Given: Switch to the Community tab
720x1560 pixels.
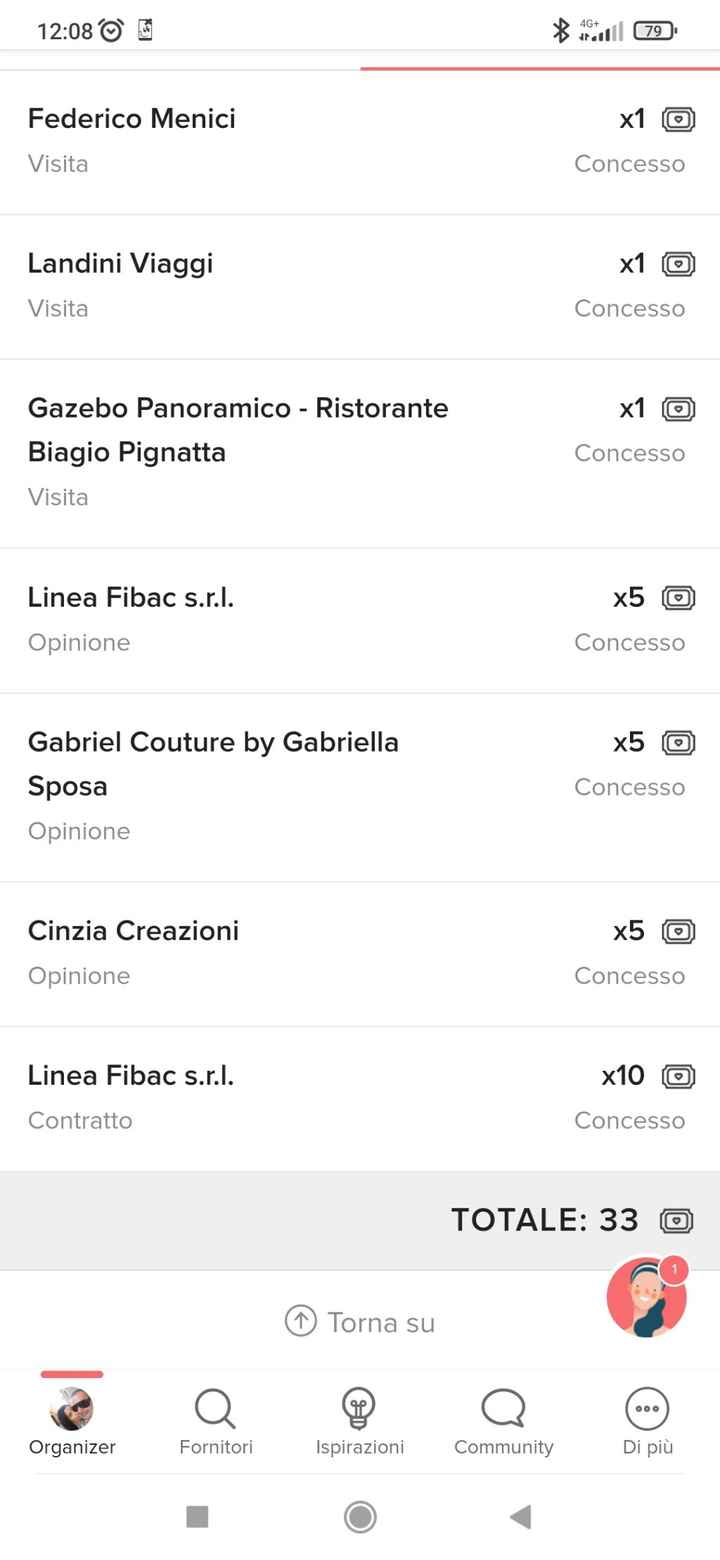Looking at the screenshot, I should point(503,1420).
